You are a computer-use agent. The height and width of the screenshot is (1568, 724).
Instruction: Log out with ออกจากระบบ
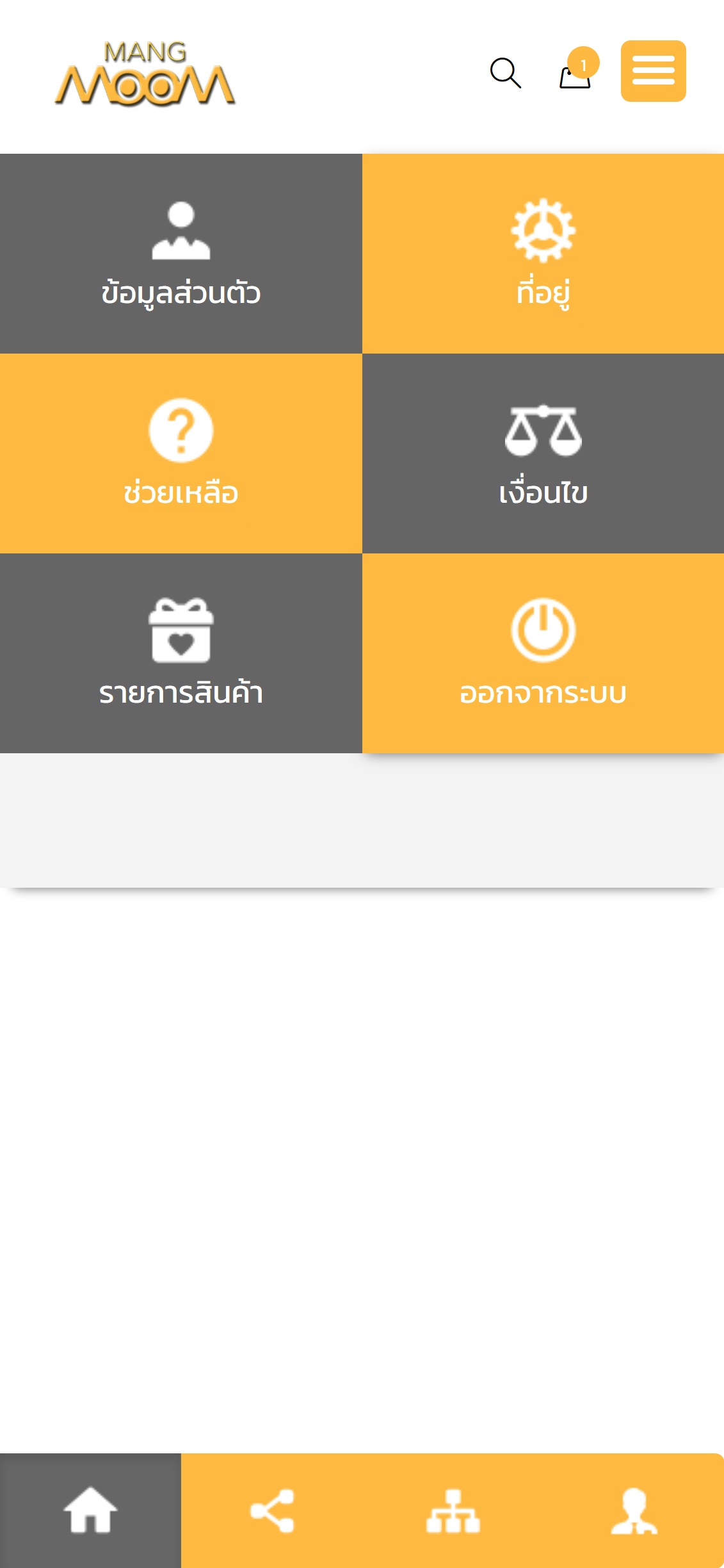point(543,653)
